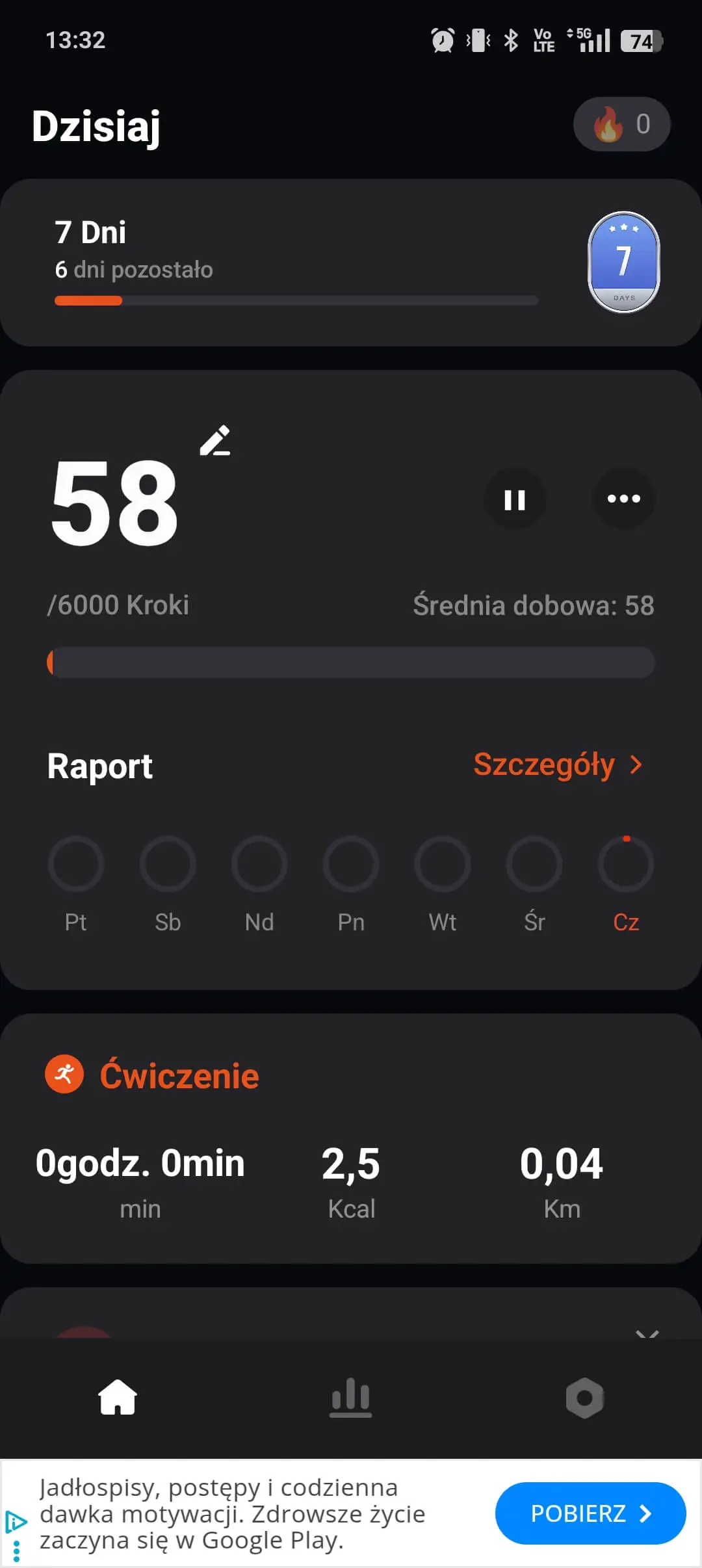The height and width of the screenshot is (1568, 702).
Task: Switch to the statistics chart tab
Action: click(351, 1397)
